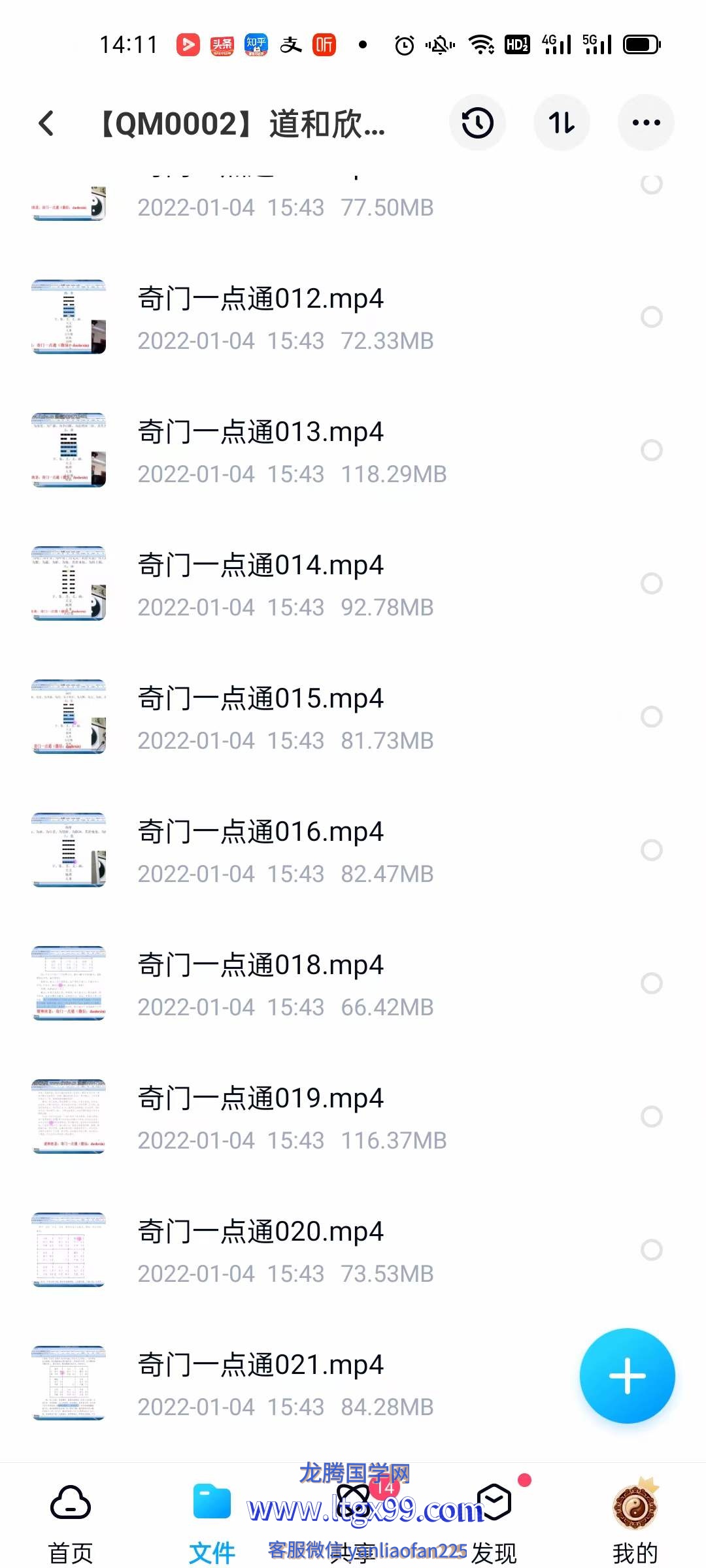Image resolution: width=706 pixels, height=1568 pixels.
Task: Go back from the QM0002 folder
Action: [x=46, y=123]
